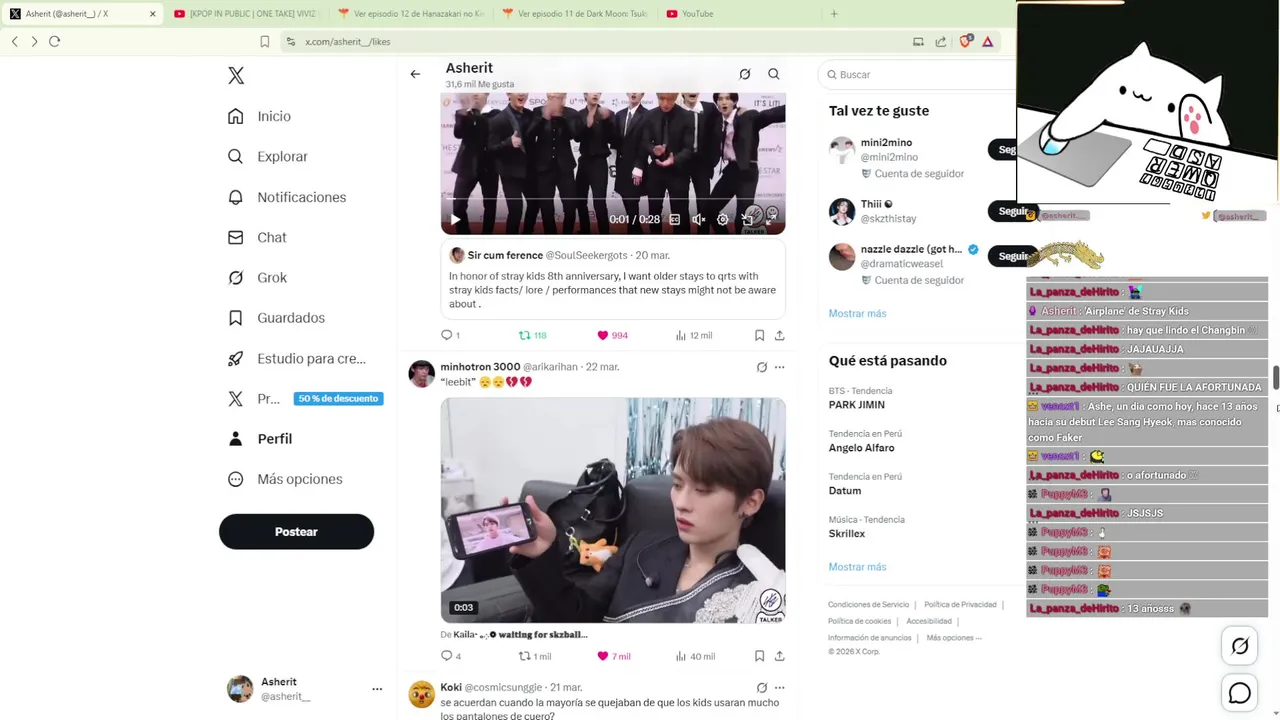
Task: Tap the Buscar search field
Action: point(920,75)
